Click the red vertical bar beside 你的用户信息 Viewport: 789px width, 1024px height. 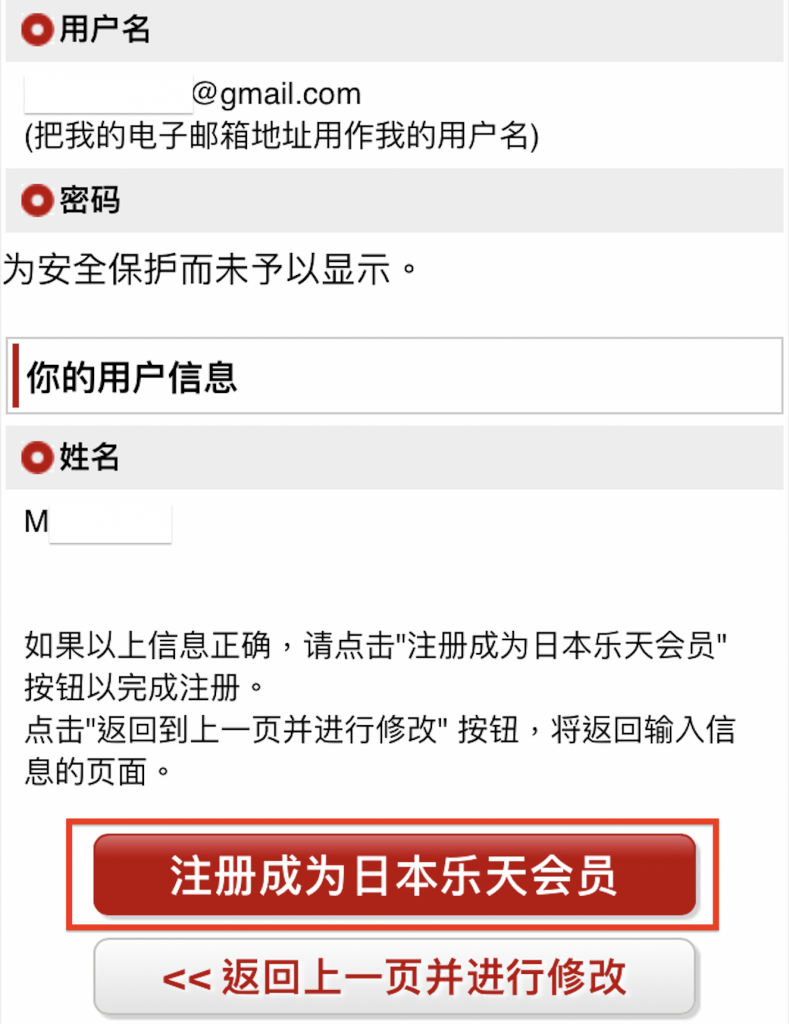point(14,377)
